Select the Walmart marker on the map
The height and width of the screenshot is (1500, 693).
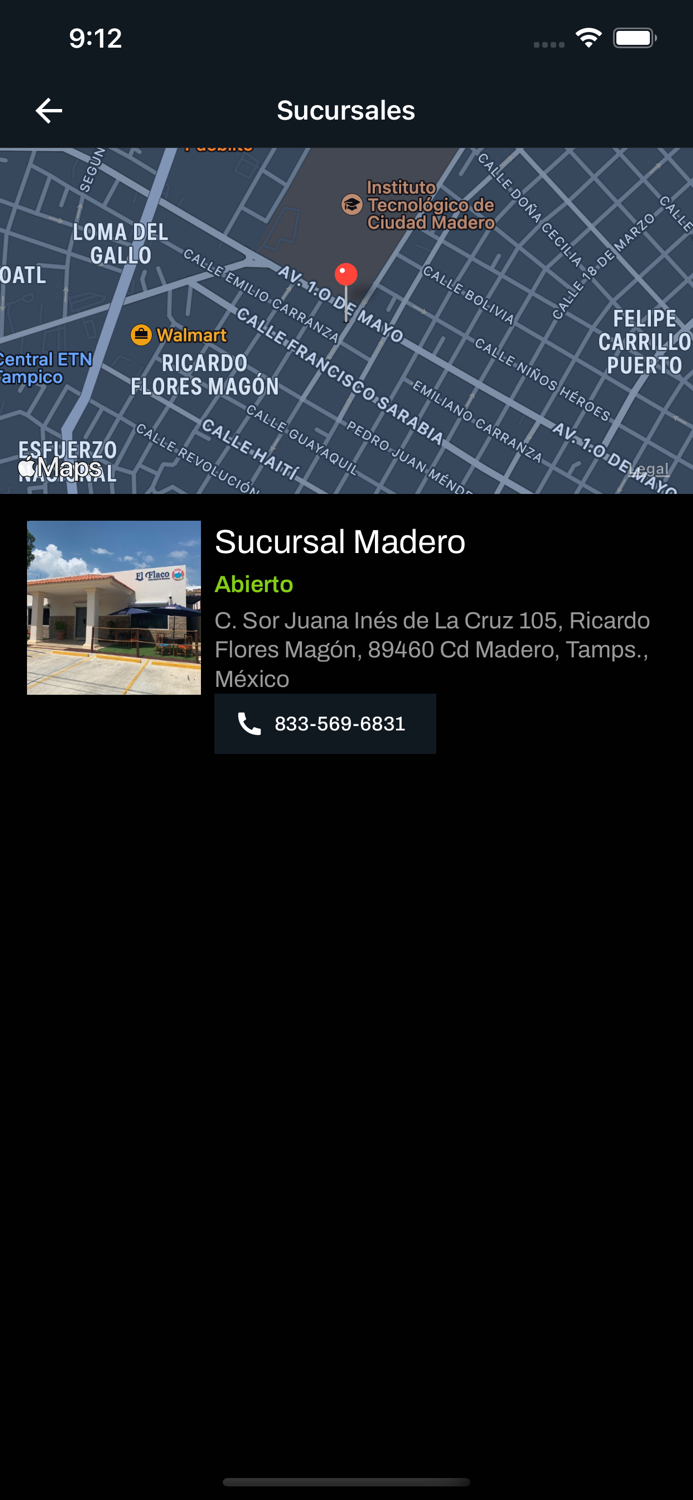tap(142, 335)
